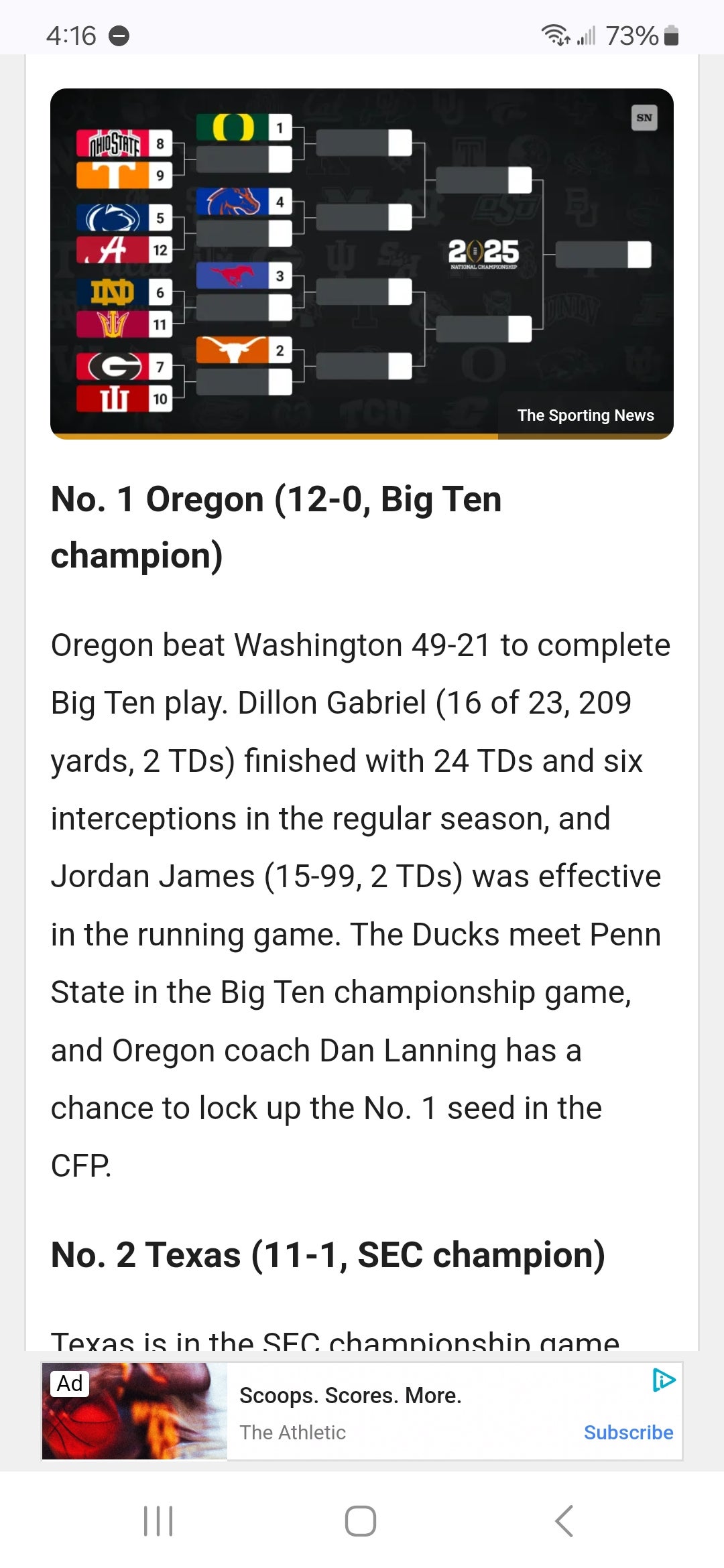Select the Penn State logo seeded No. 5
Viewport: 724px width, 1568px height.
point(111,218)
